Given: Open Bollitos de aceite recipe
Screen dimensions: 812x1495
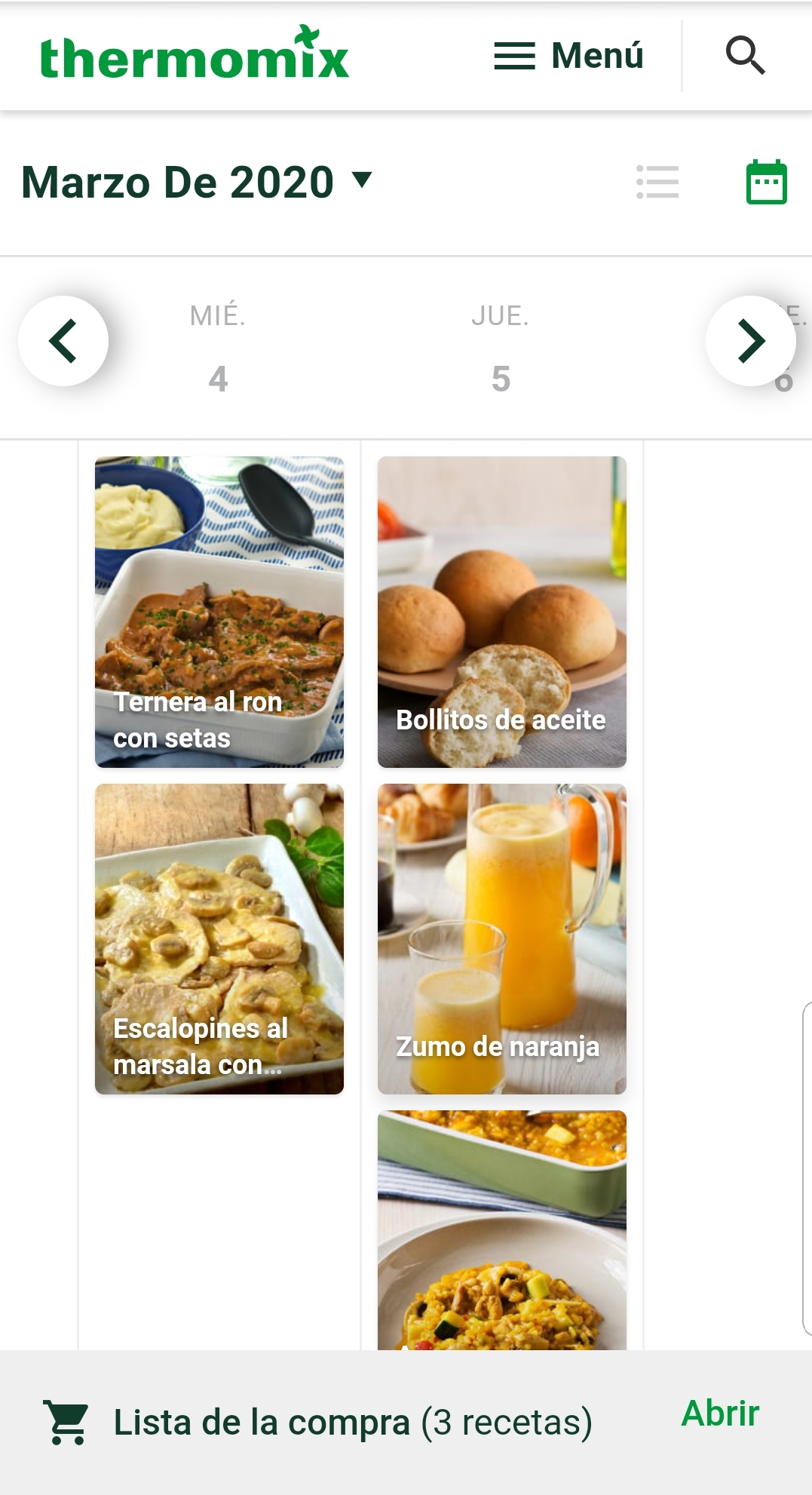Looking at the screenshot, I should (501, 612).
